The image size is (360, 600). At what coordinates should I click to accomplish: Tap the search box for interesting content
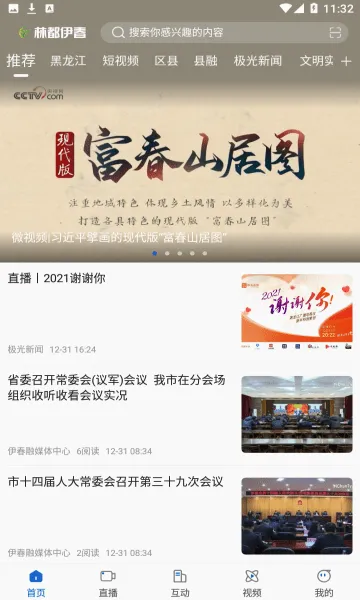pos(224,33)
